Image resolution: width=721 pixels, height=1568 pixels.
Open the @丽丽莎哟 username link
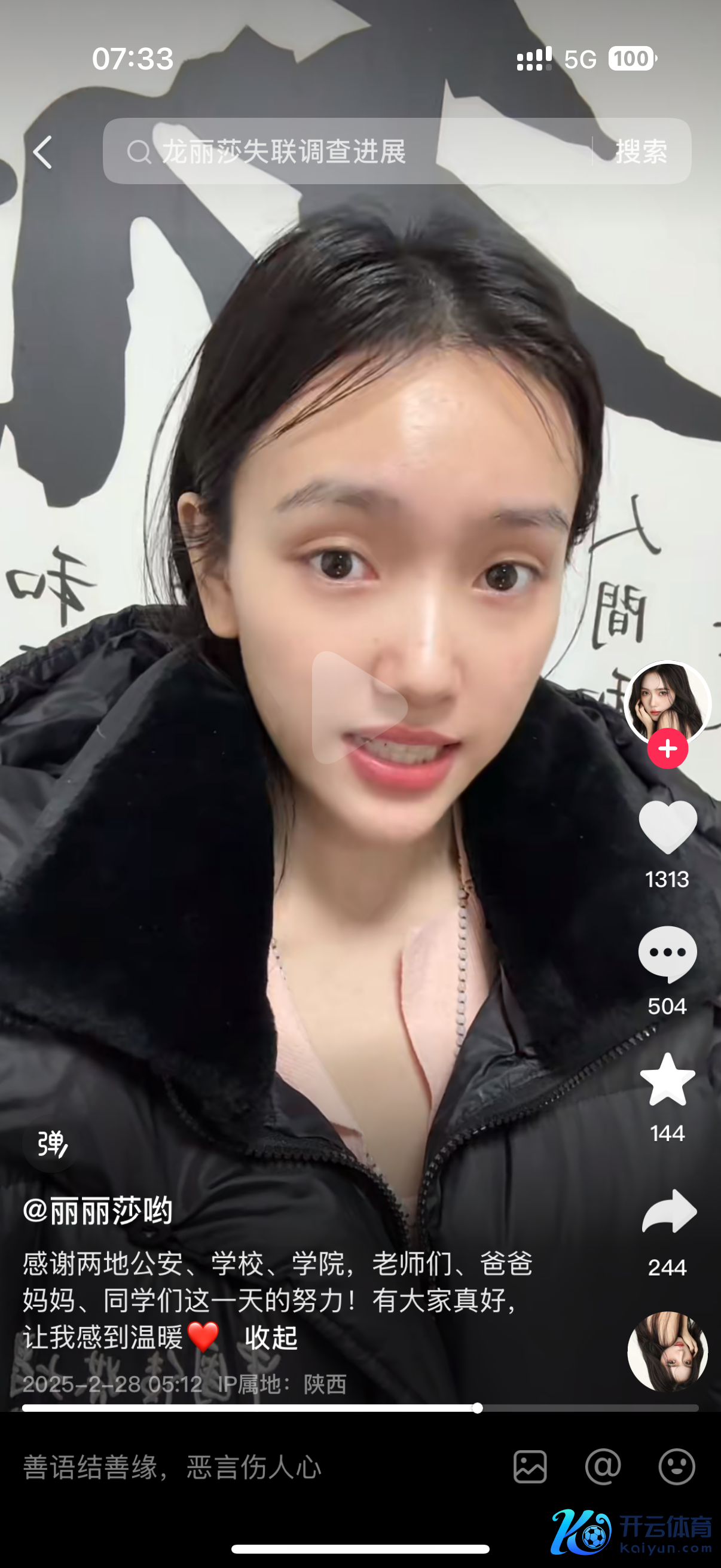pyautogui.click(x=98, y=1211)
